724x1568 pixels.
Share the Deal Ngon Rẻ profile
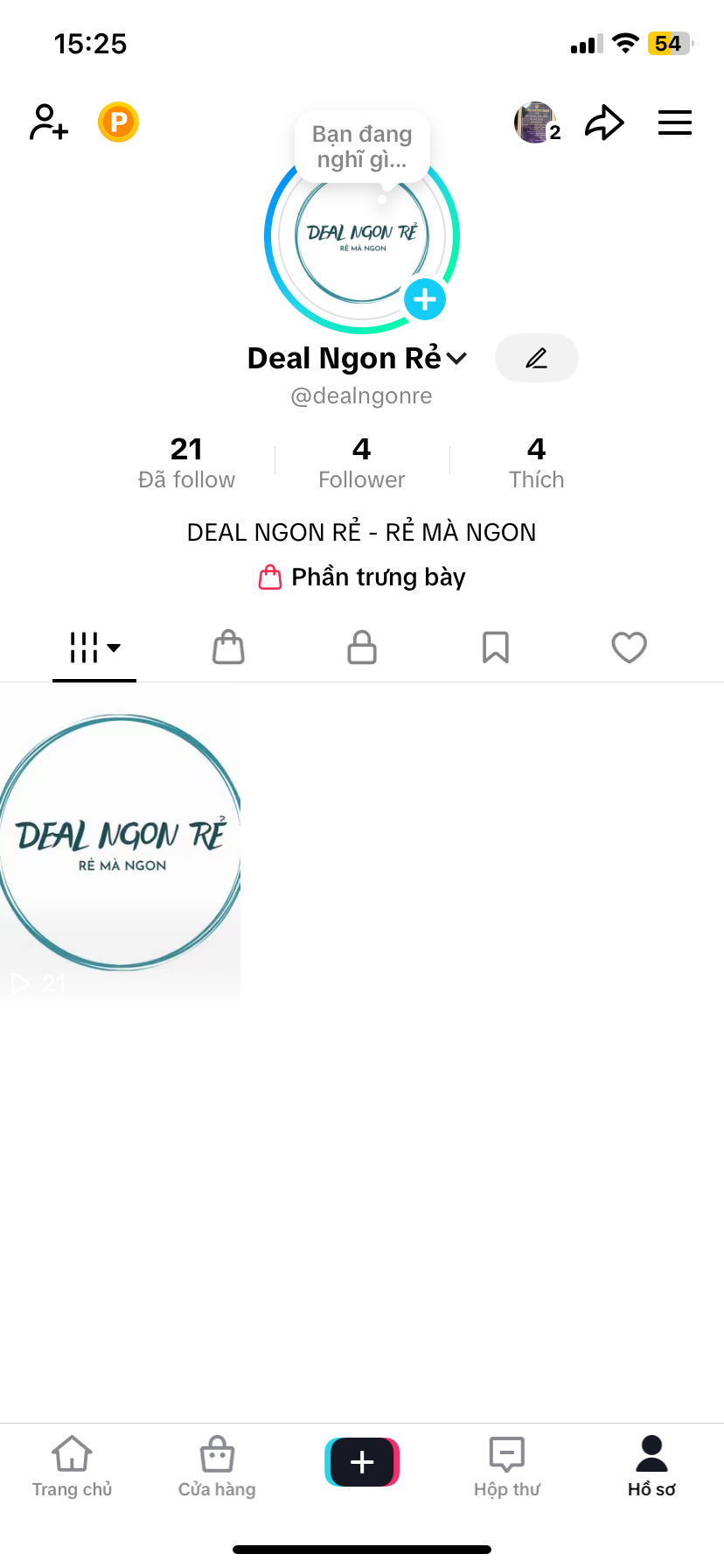pos(604,122)
